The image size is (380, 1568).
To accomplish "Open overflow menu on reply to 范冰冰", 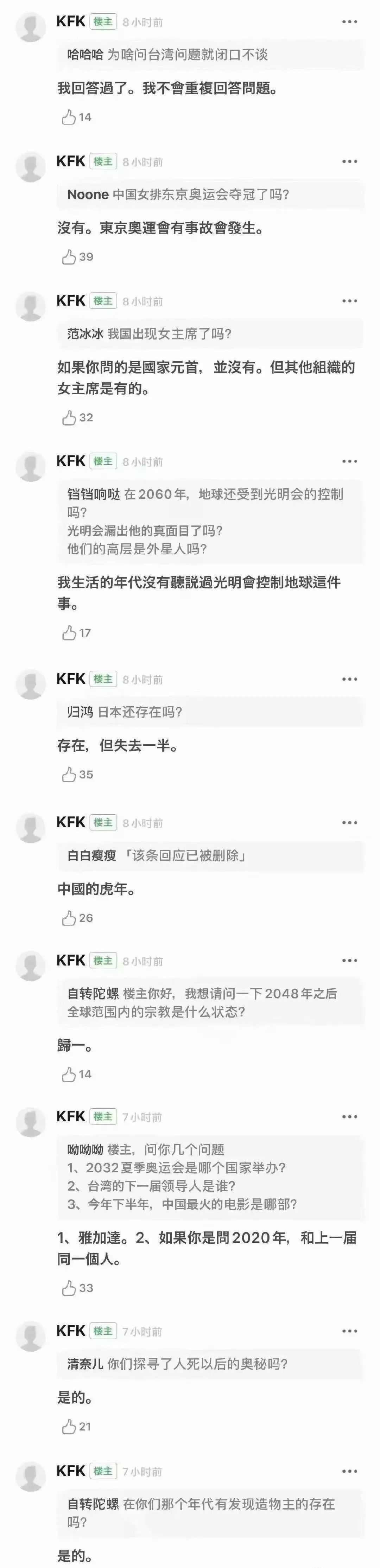I will pos(349,301).
